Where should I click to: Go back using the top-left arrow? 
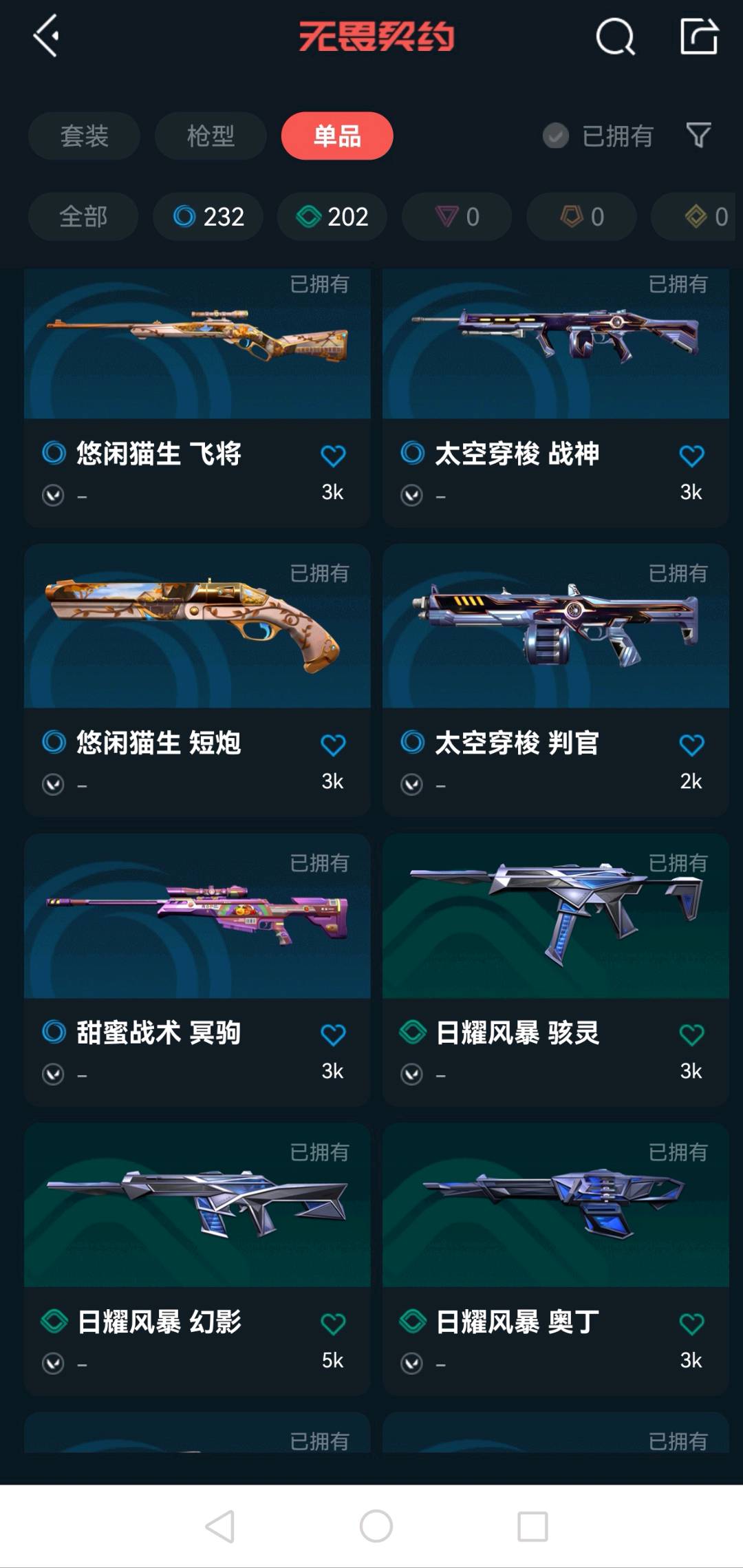point(47,36)
